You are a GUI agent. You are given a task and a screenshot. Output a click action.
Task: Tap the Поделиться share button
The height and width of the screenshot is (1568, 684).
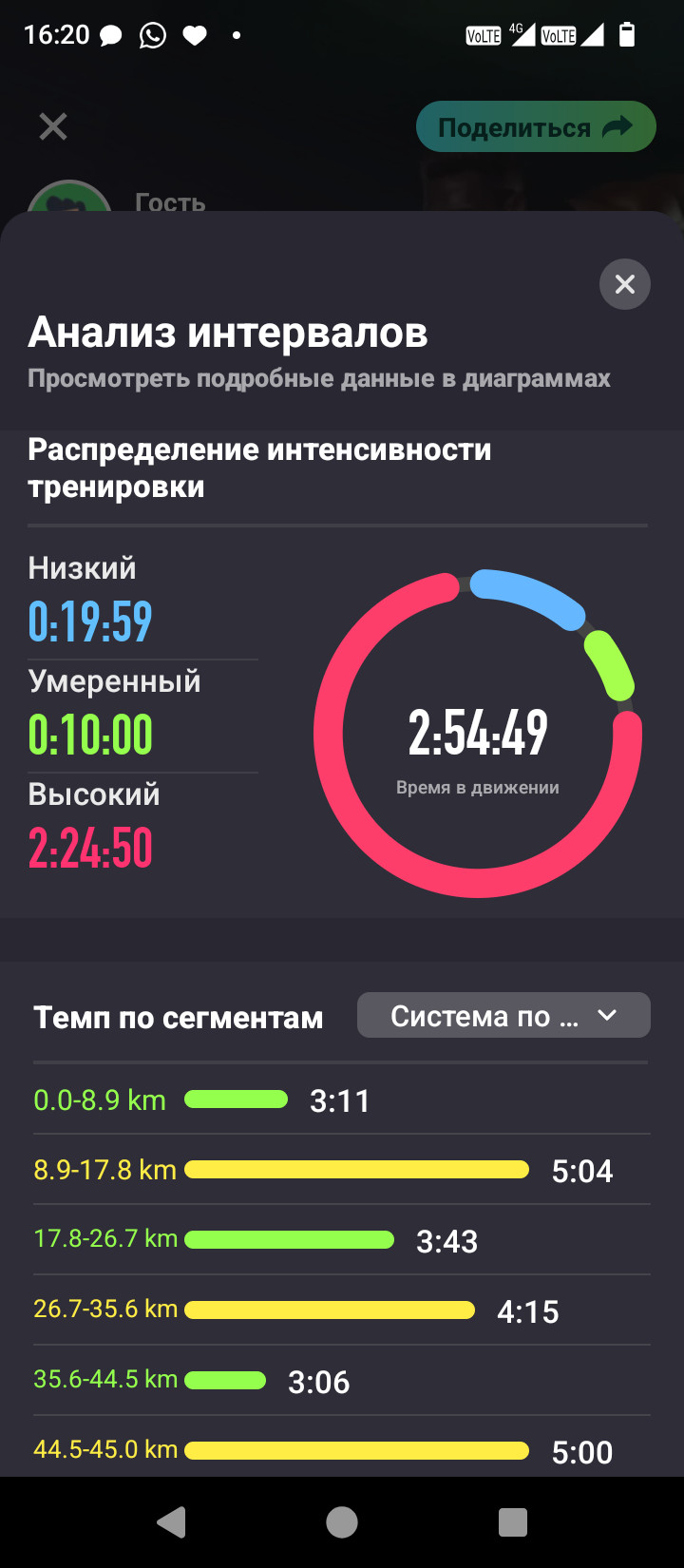[536, 126]
